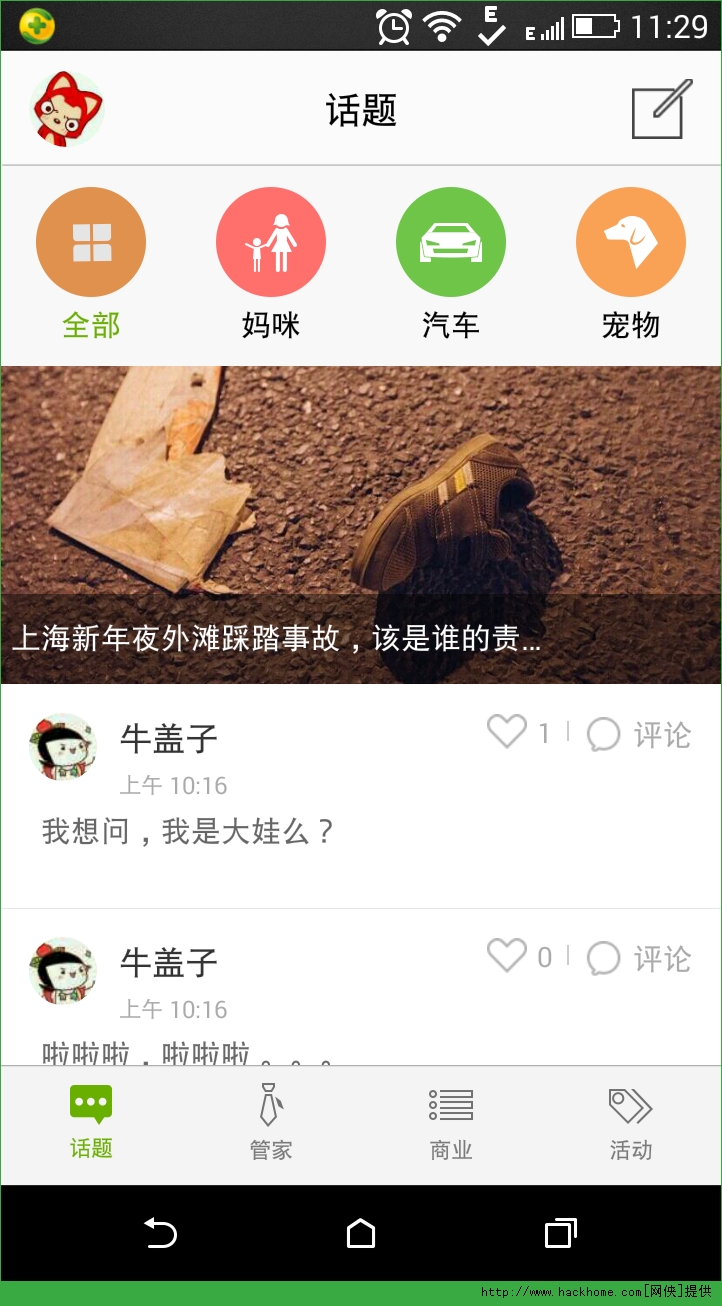Comment on the 啦啦啦 post by 牛盖子
This screenshot has height=1306, width=722.
click(639, 959)
